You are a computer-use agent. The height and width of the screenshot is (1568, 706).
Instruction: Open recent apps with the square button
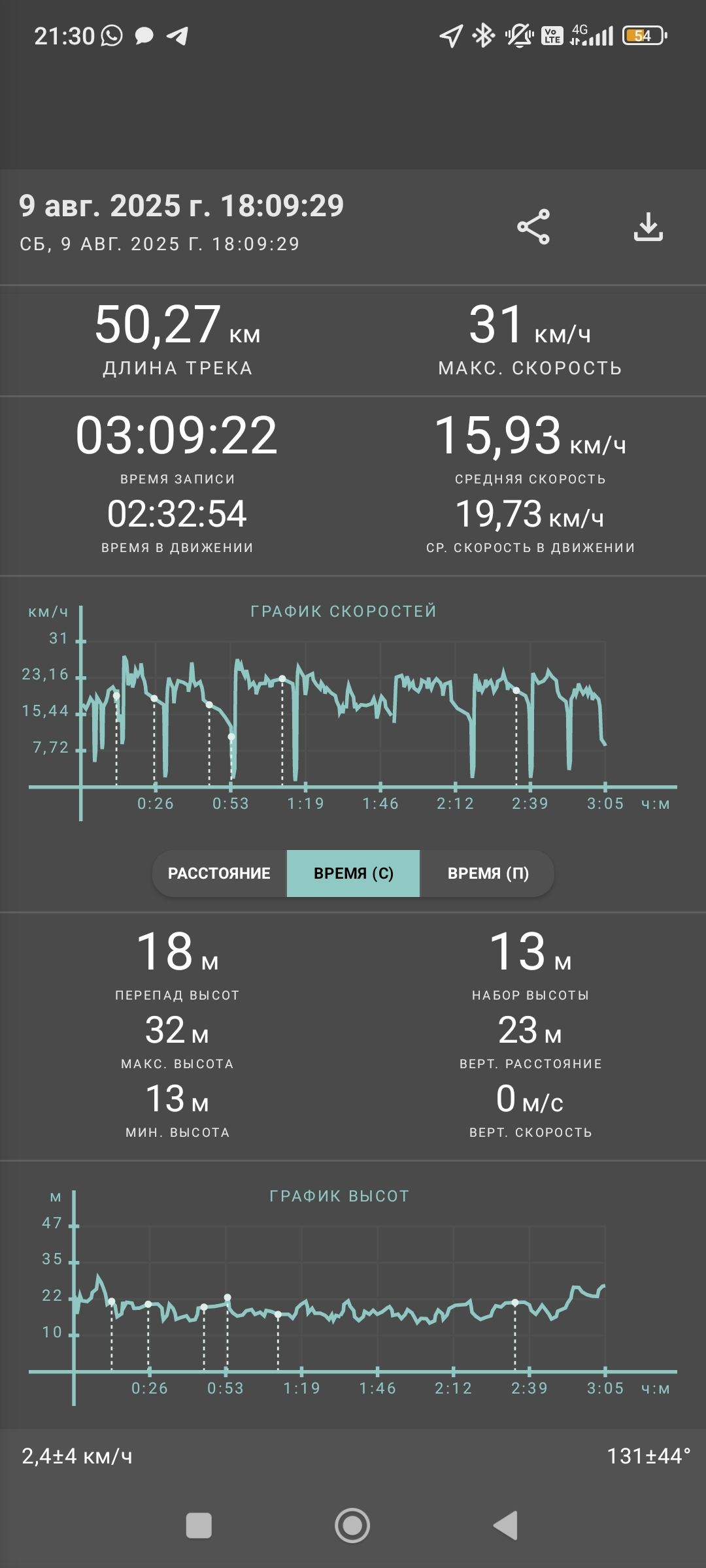[199, 1526]
